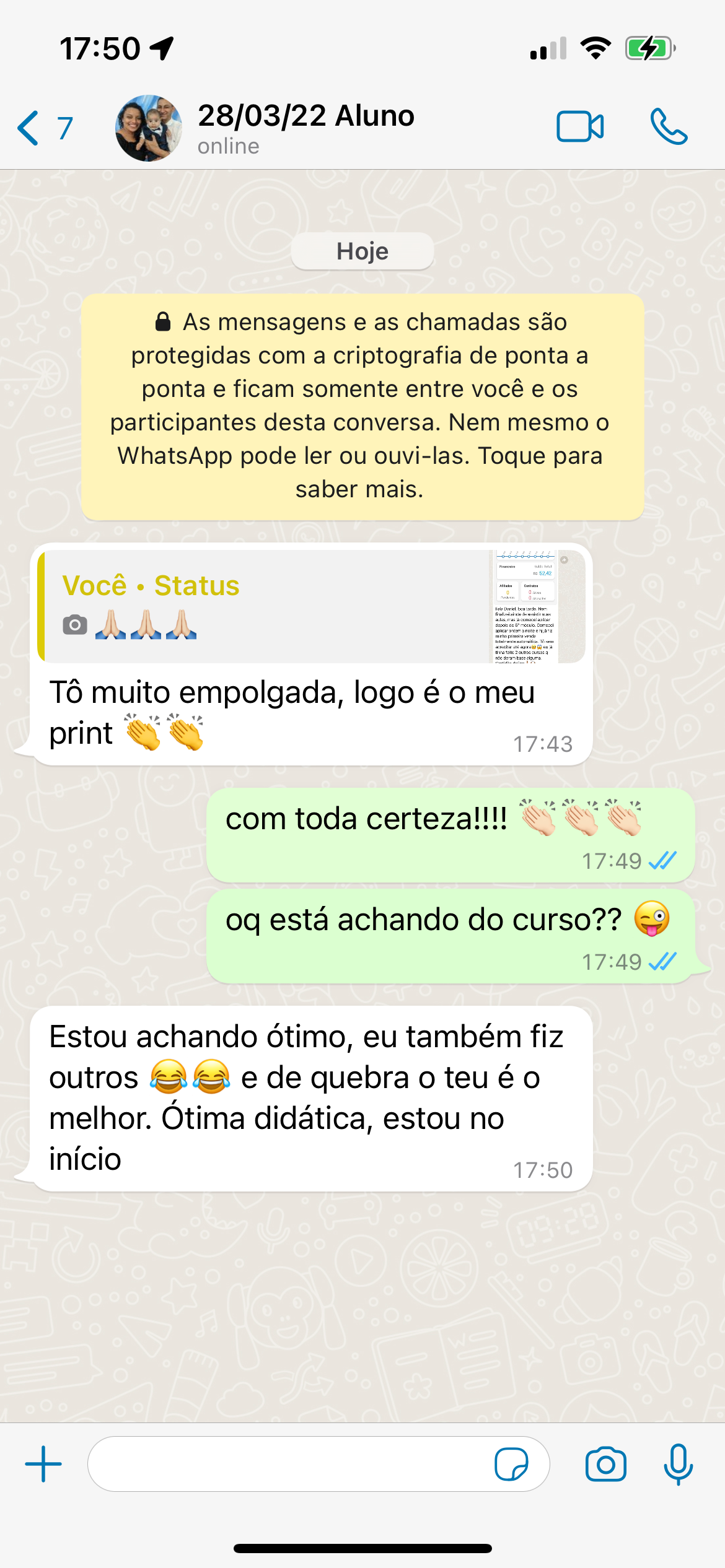Tap the encryption notice to learn more
Screen dimensions: 725x1568
[x=362, y=406]
